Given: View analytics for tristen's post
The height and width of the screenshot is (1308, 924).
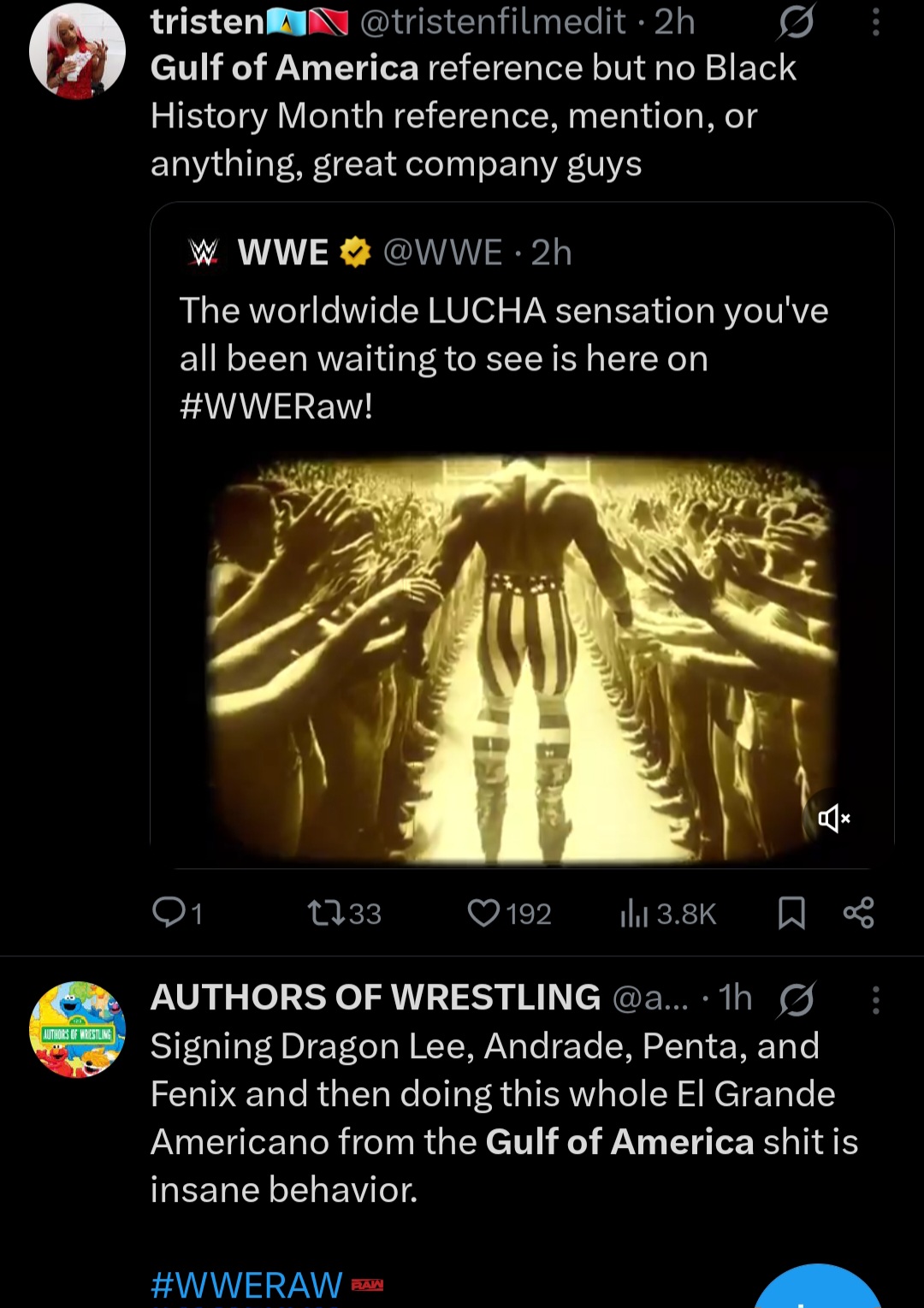Looking at the screenshot, I should click(x=667, y=914).
